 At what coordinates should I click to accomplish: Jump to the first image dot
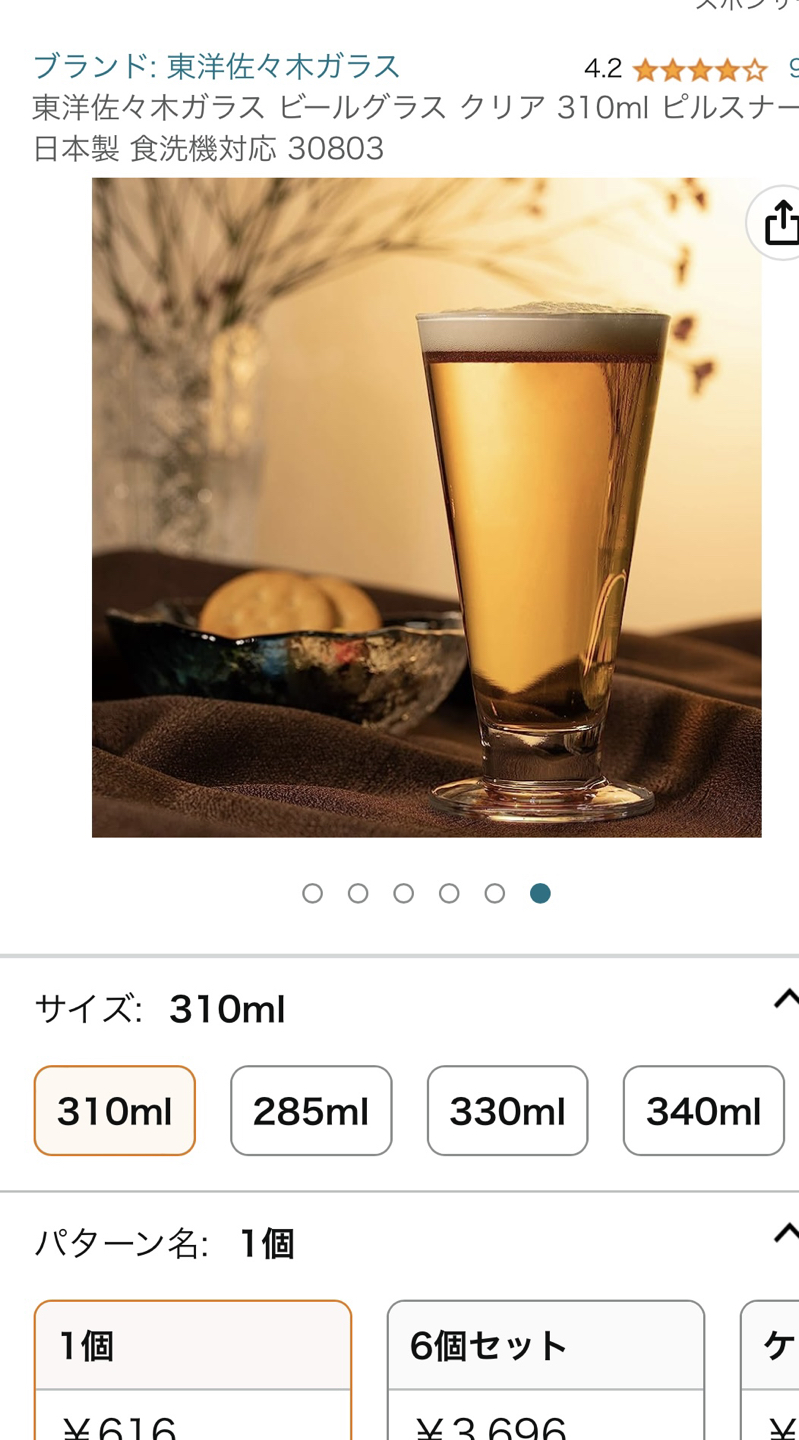312,893
